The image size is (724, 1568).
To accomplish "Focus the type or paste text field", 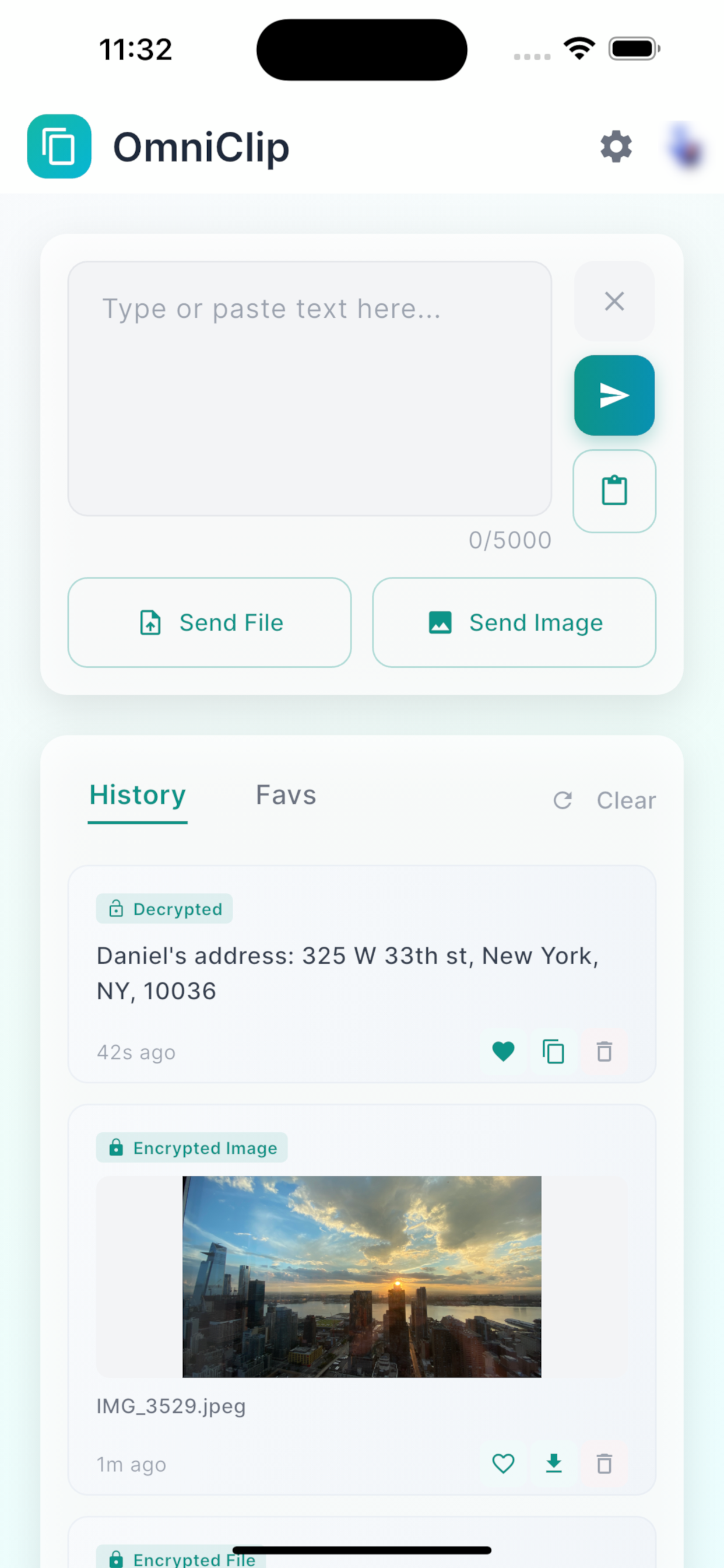I will click(310, 388).
